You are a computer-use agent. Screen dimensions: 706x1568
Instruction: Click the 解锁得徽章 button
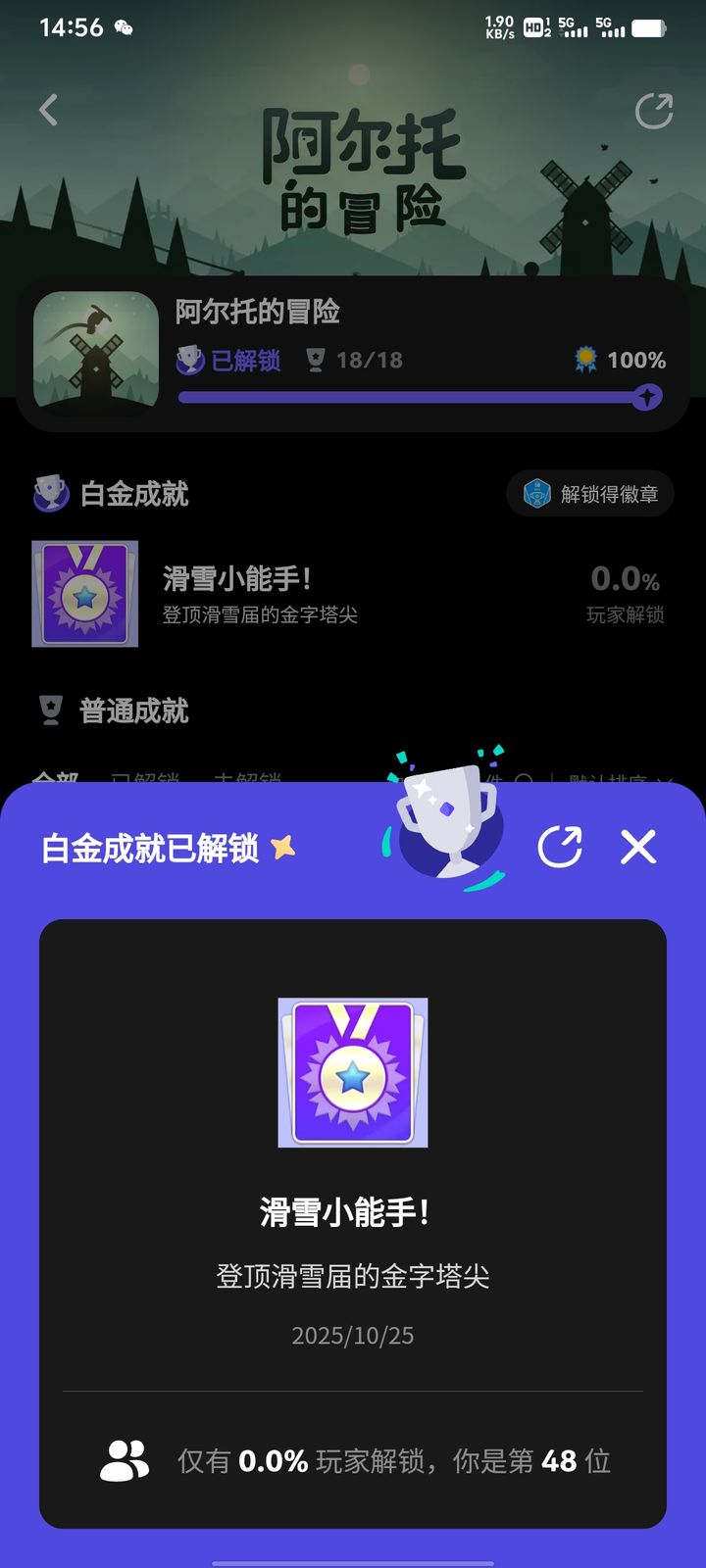pos(586,494)
